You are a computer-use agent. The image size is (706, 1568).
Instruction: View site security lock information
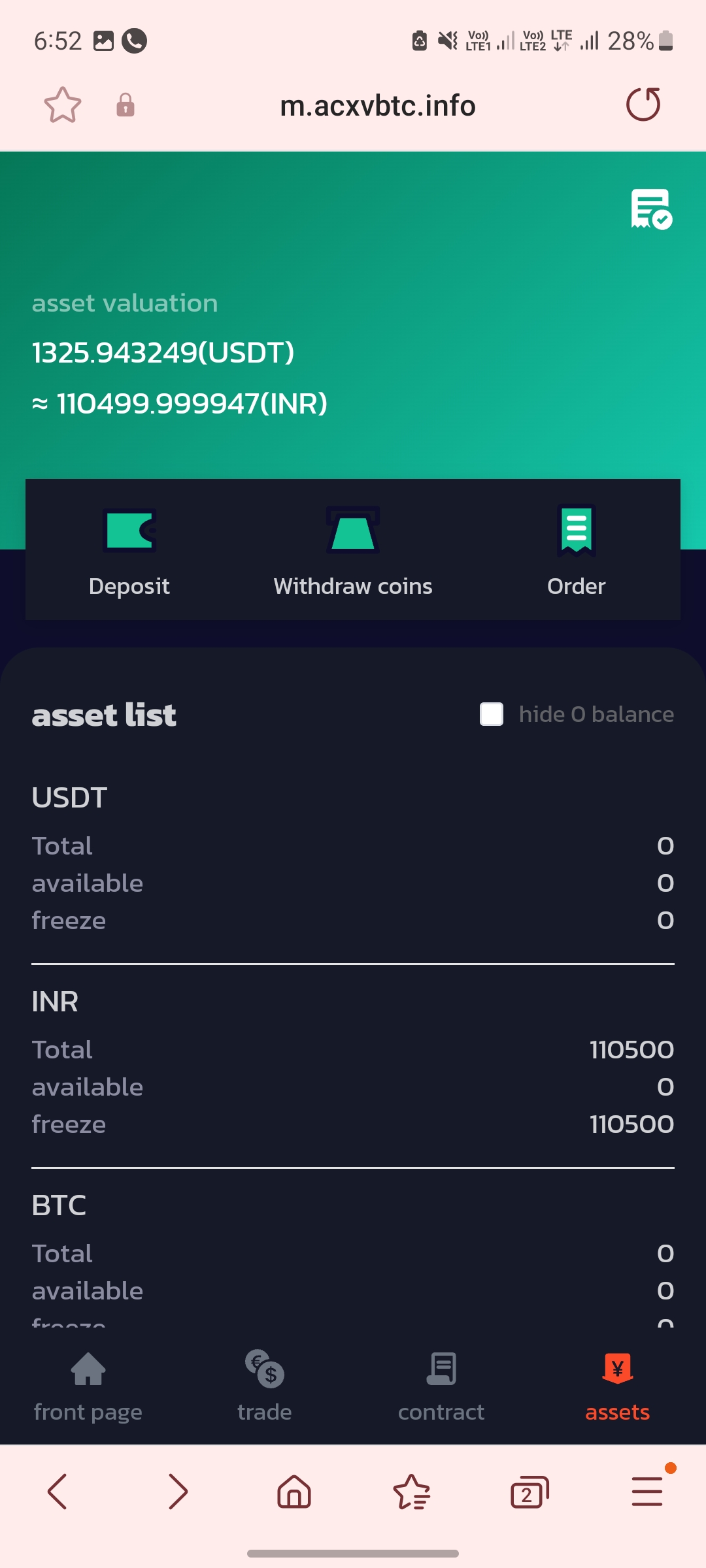coord(126,105)
